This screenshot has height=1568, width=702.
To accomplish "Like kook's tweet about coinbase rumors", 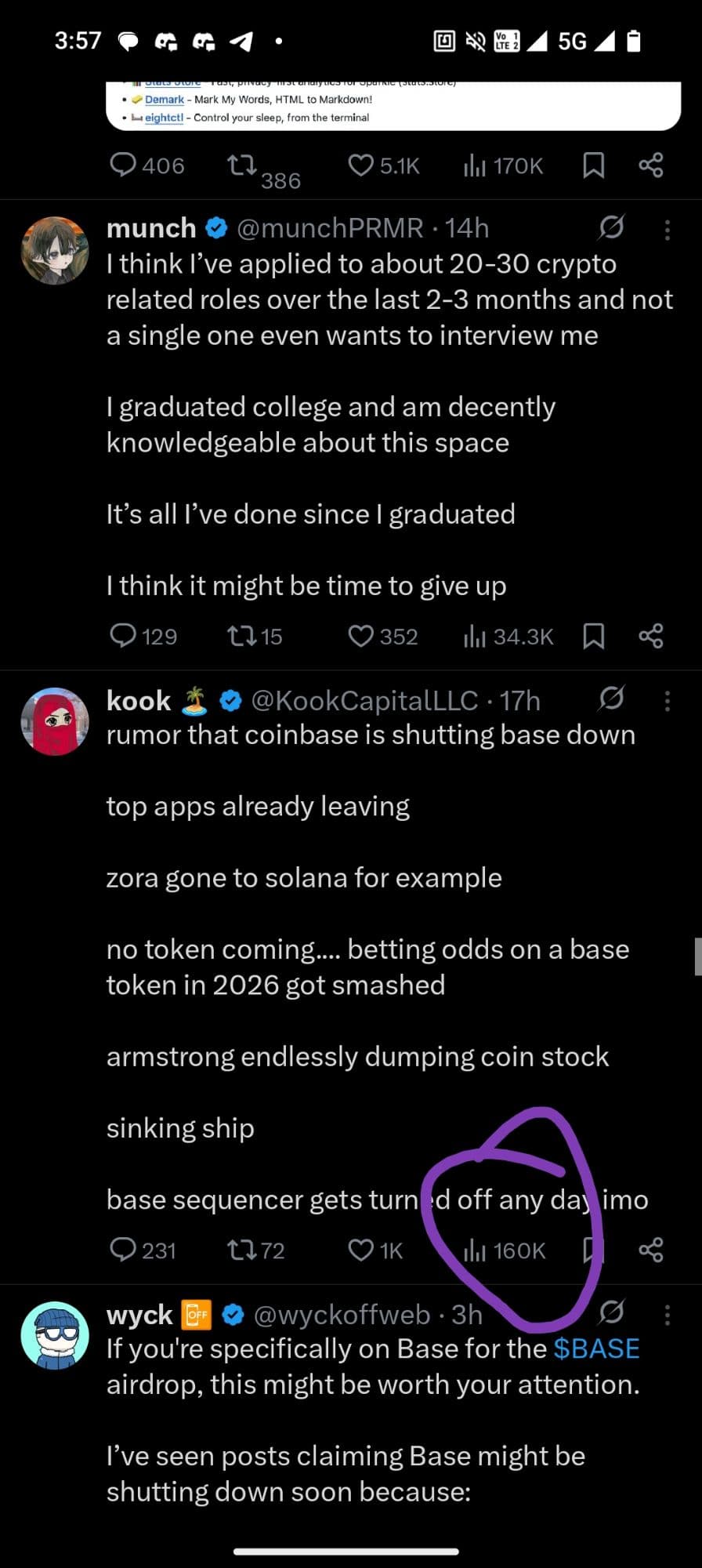I will [x=360, y=1250].
